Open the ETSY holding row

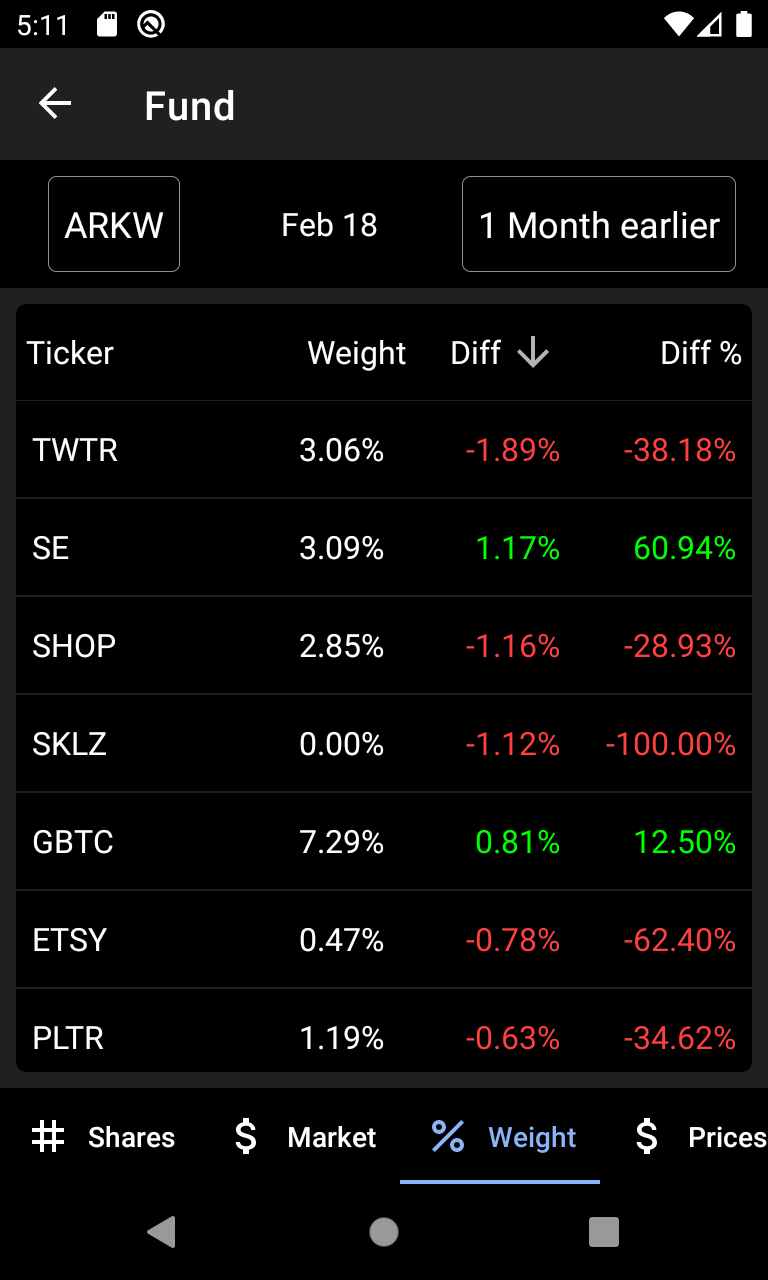tap(384, 940)
